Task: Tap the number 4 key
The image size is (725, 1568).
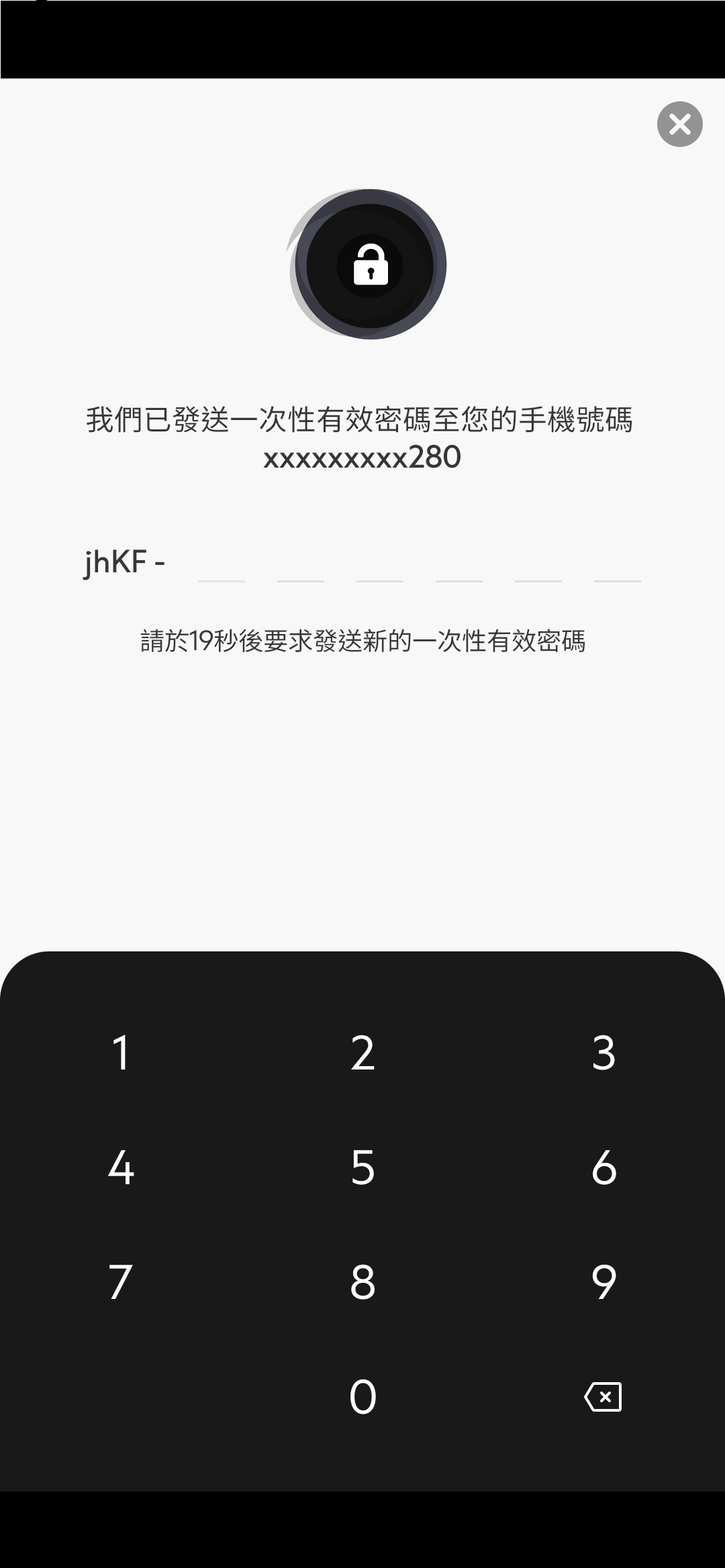Action: pos(119,1167)
